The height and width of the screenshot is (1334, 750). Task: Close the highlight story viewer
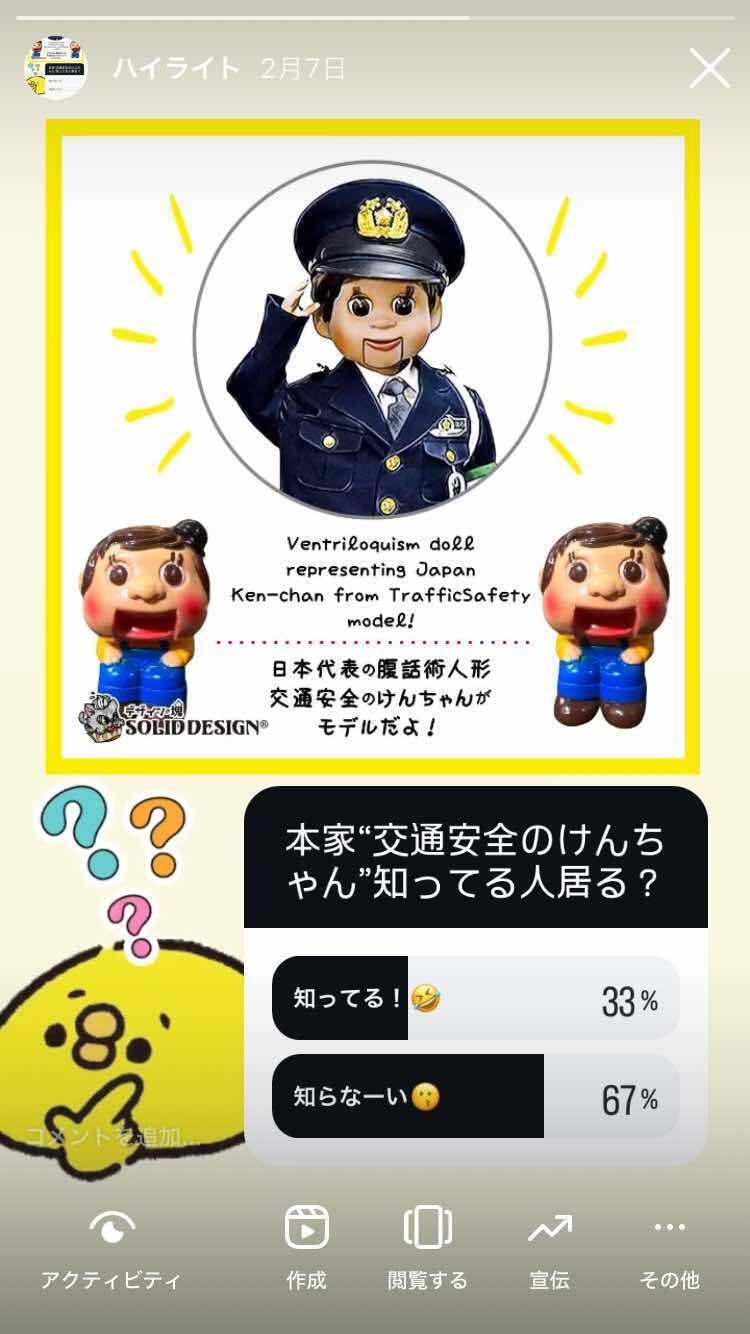[x=709, y=69]
